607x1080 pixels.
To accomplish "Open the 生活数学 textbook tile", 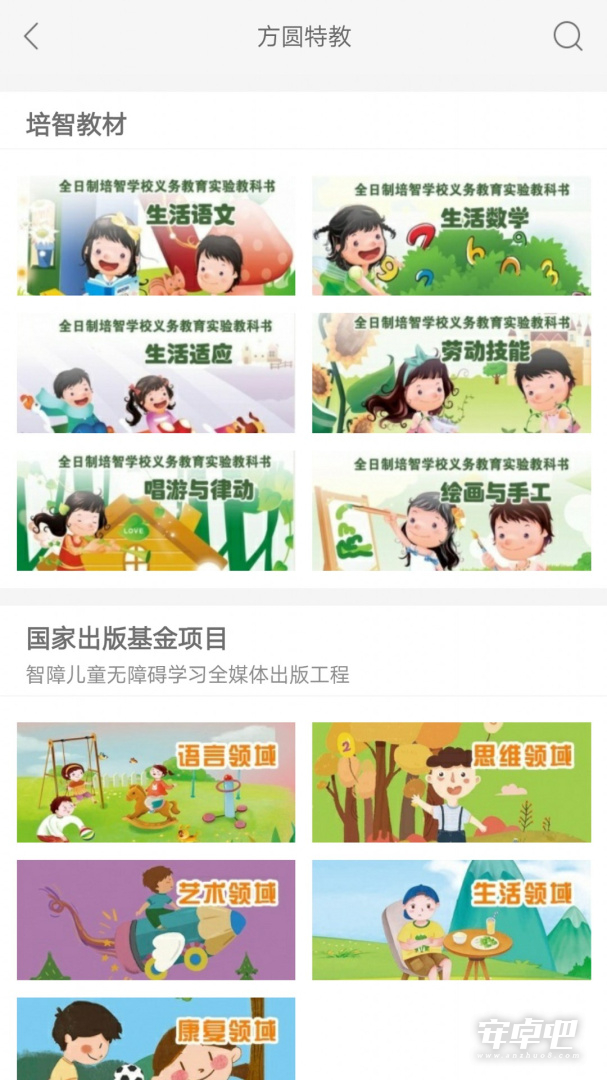I will click(451, 236).
